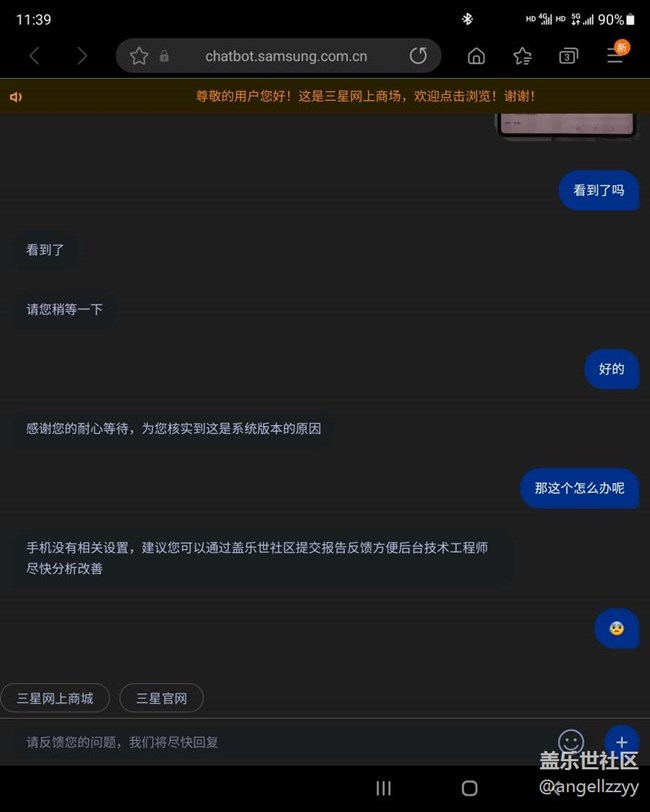Open the browser home page

(x=477, y=57)
